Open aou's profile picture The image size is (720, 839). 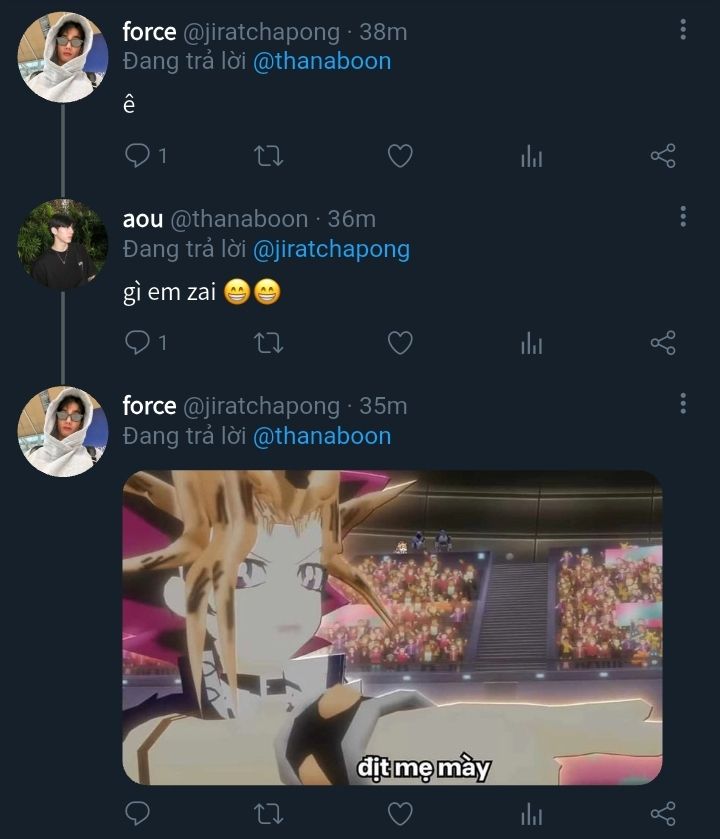(62, 244)
